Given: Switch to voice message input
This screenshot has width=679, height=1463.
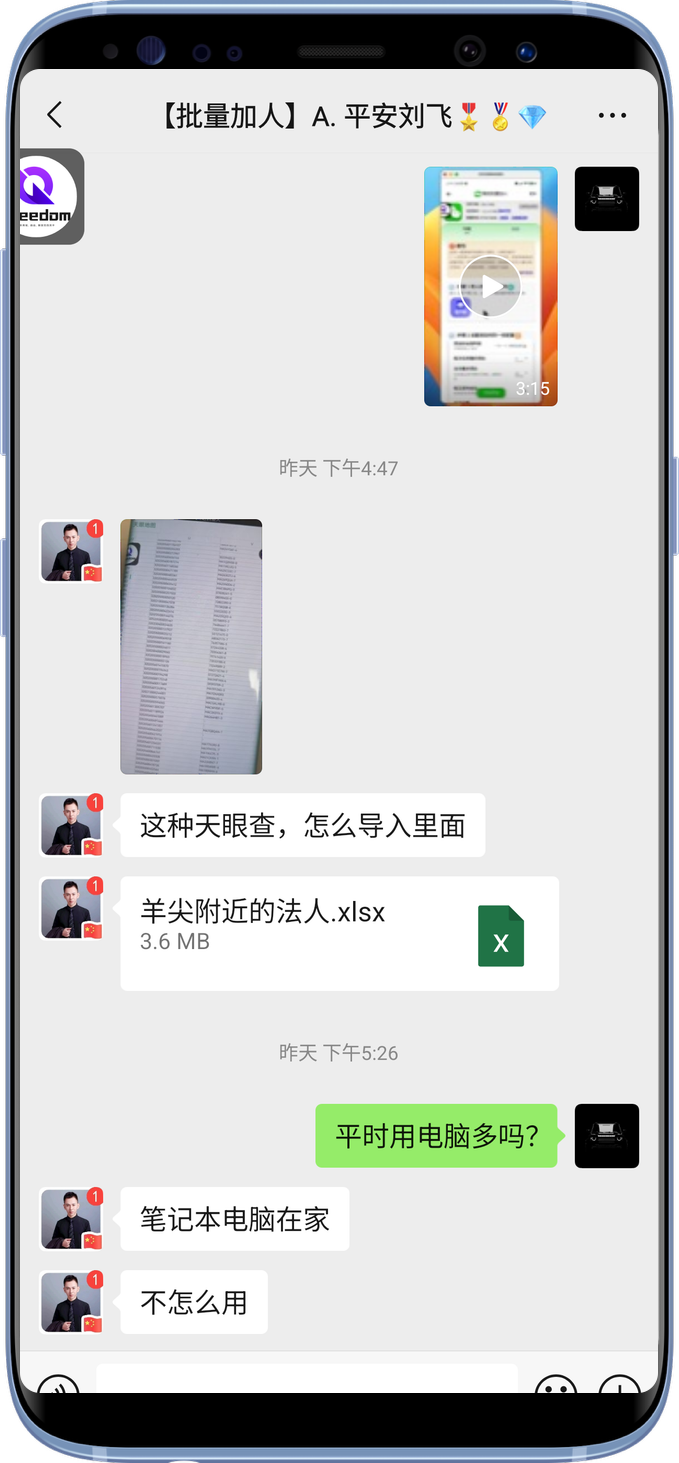Looking at the screenshot, I should [58, 1386].
